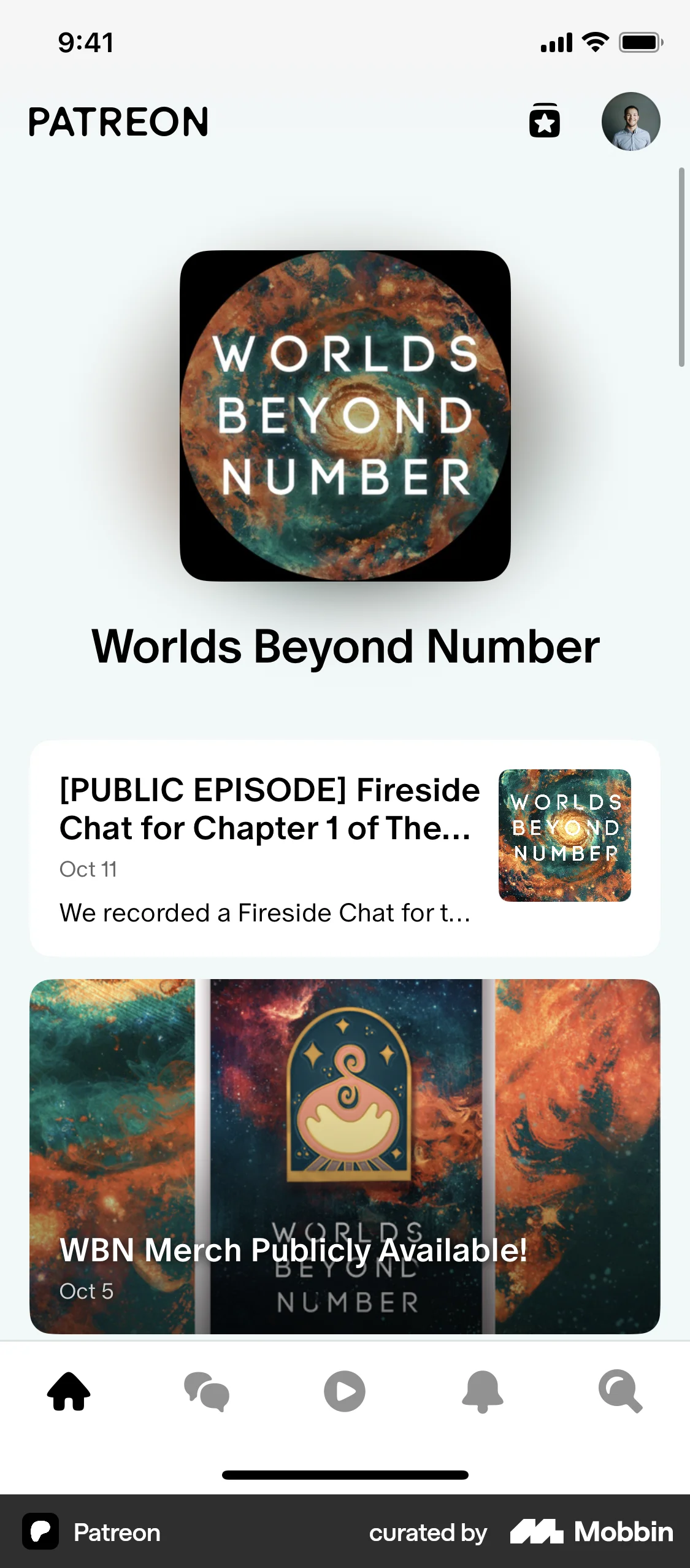Click the PATREON wordmark
The height and width of the screenshot is (1568, 690).
(x=118, y=121)
